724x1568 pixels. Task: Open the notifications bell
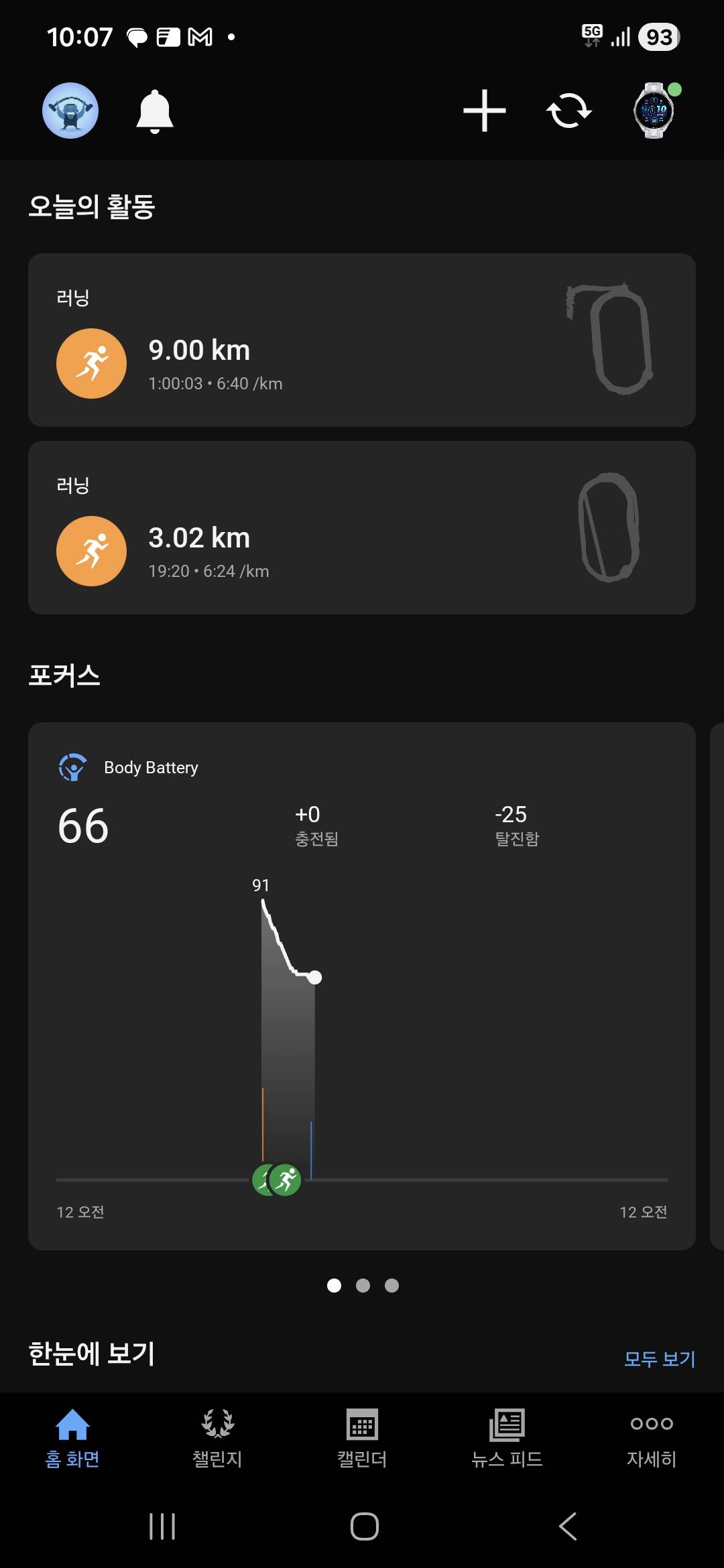coord(156,111)
